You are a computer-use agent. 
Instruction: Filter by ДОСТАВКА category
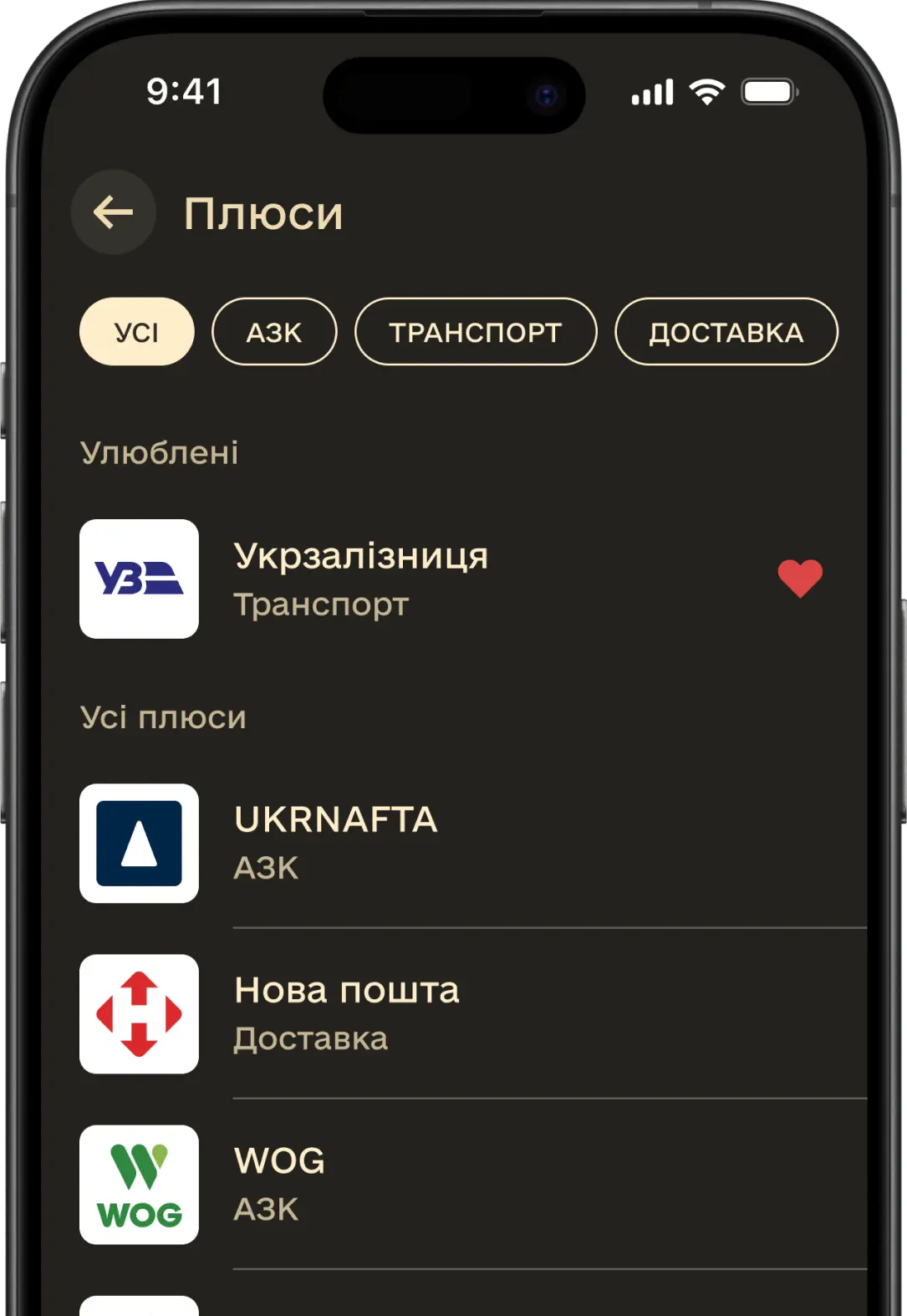(x=726, y=332)
